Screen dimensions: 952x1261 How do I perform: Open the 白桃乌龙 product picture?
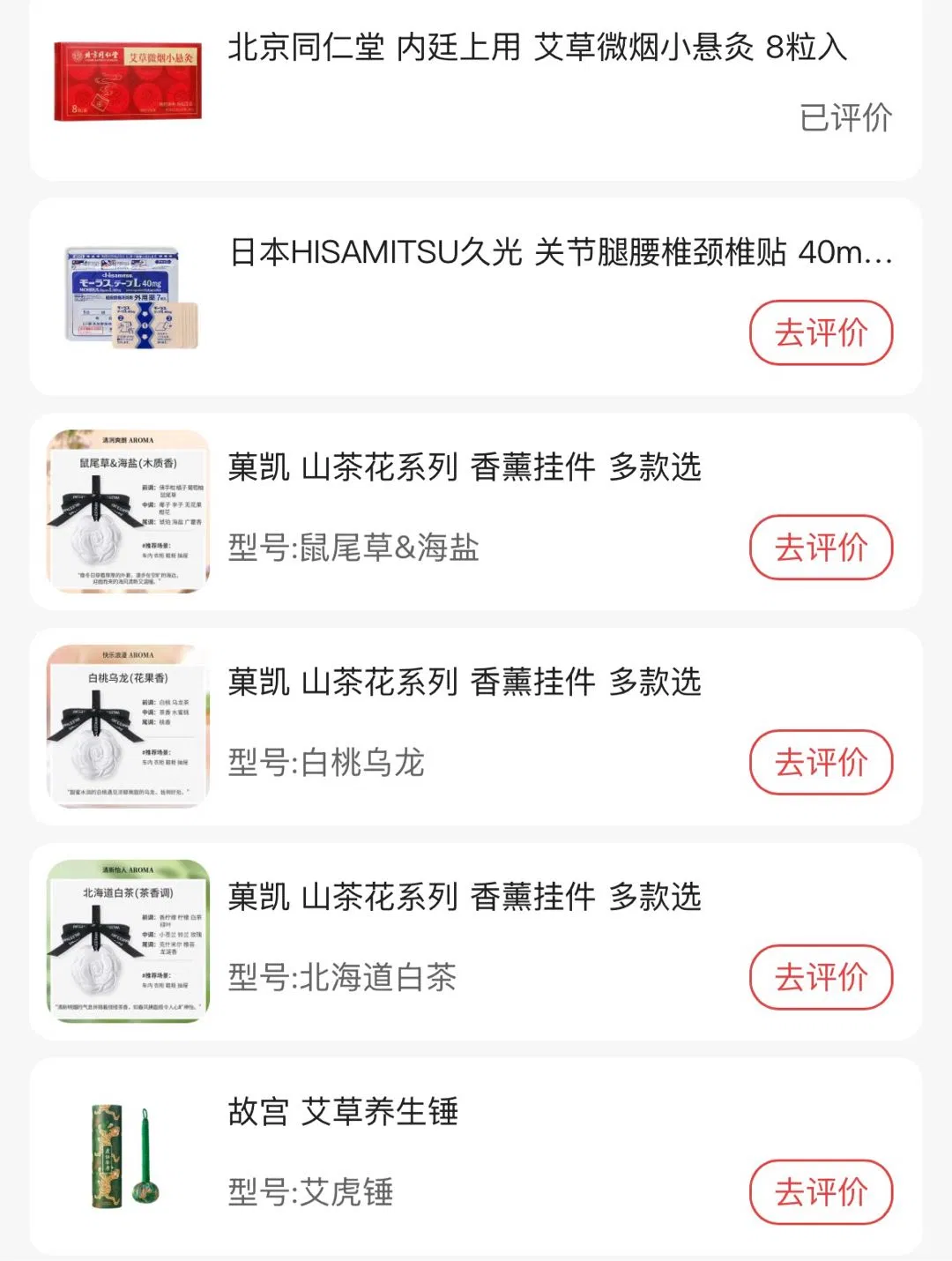pos(129,727)
